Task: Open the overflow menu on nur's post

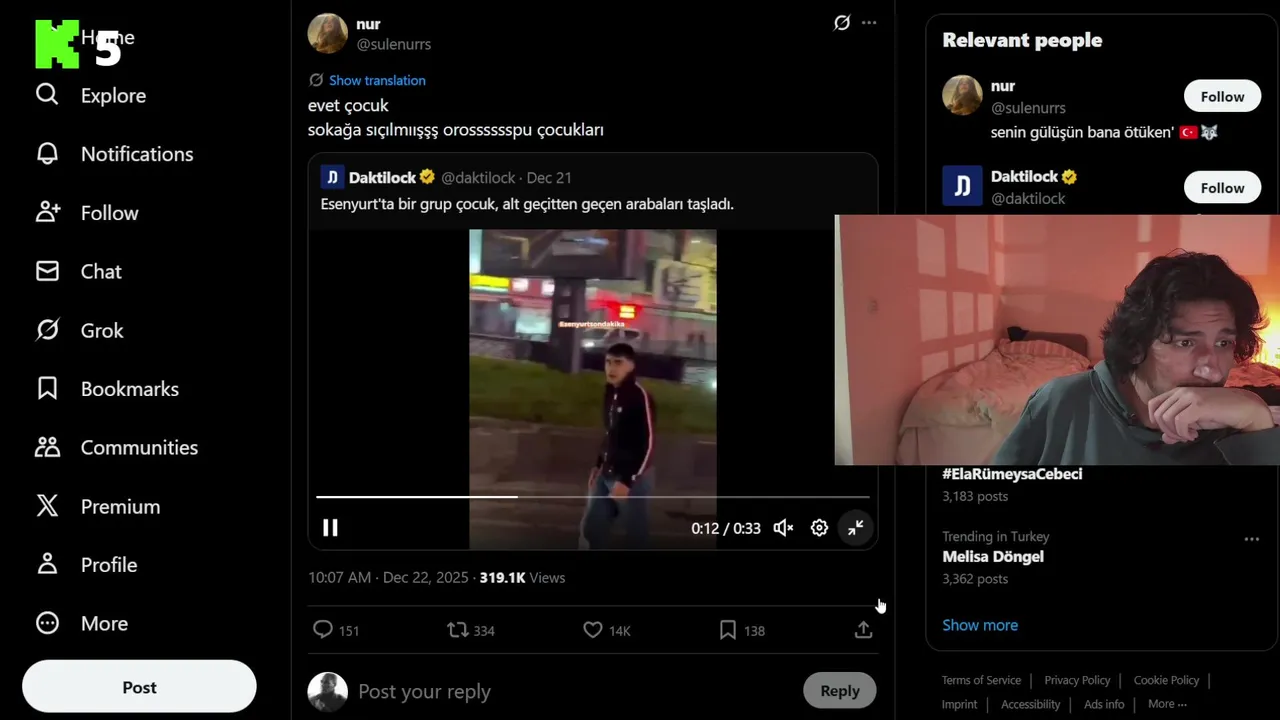Action: click(869, 23)
